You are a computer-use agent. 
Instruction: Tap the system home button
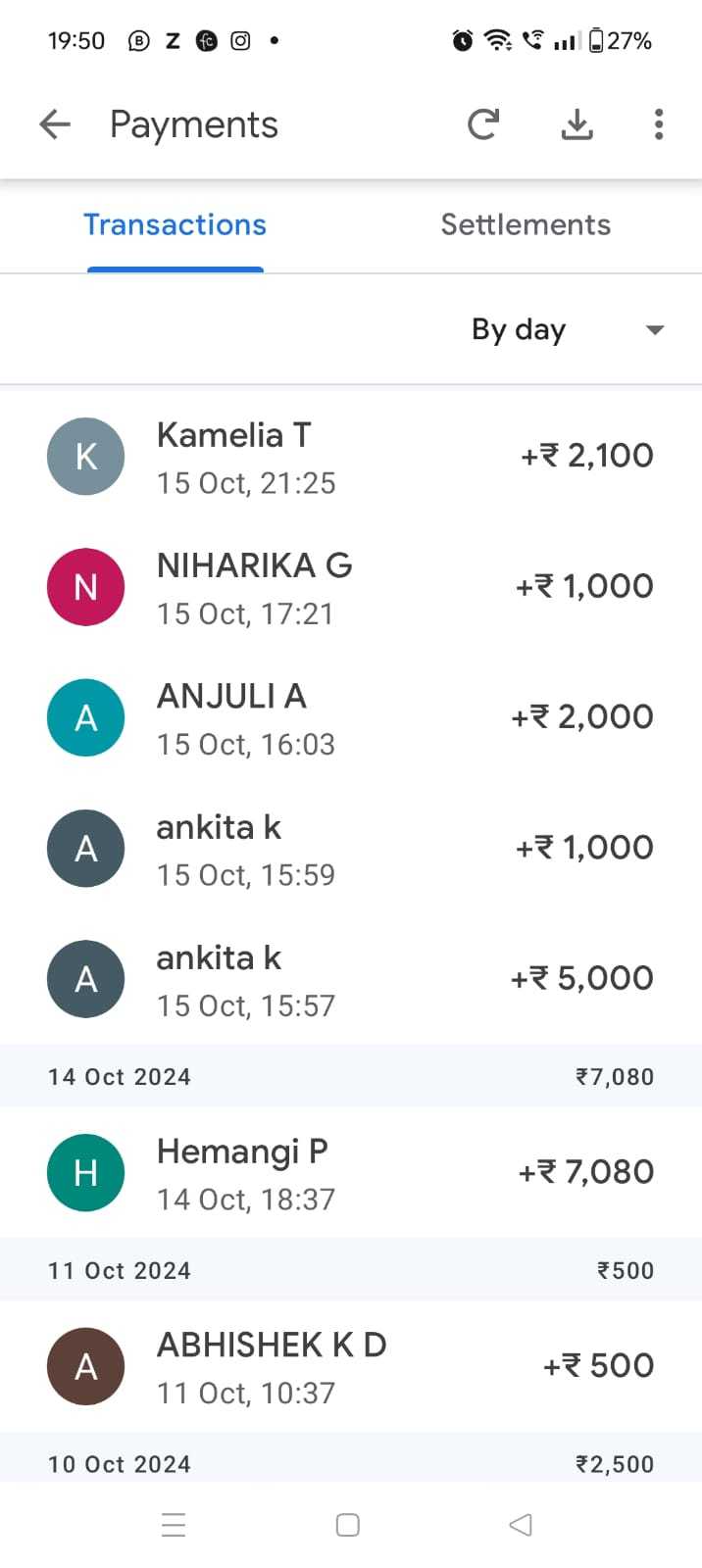(347, 1525)
